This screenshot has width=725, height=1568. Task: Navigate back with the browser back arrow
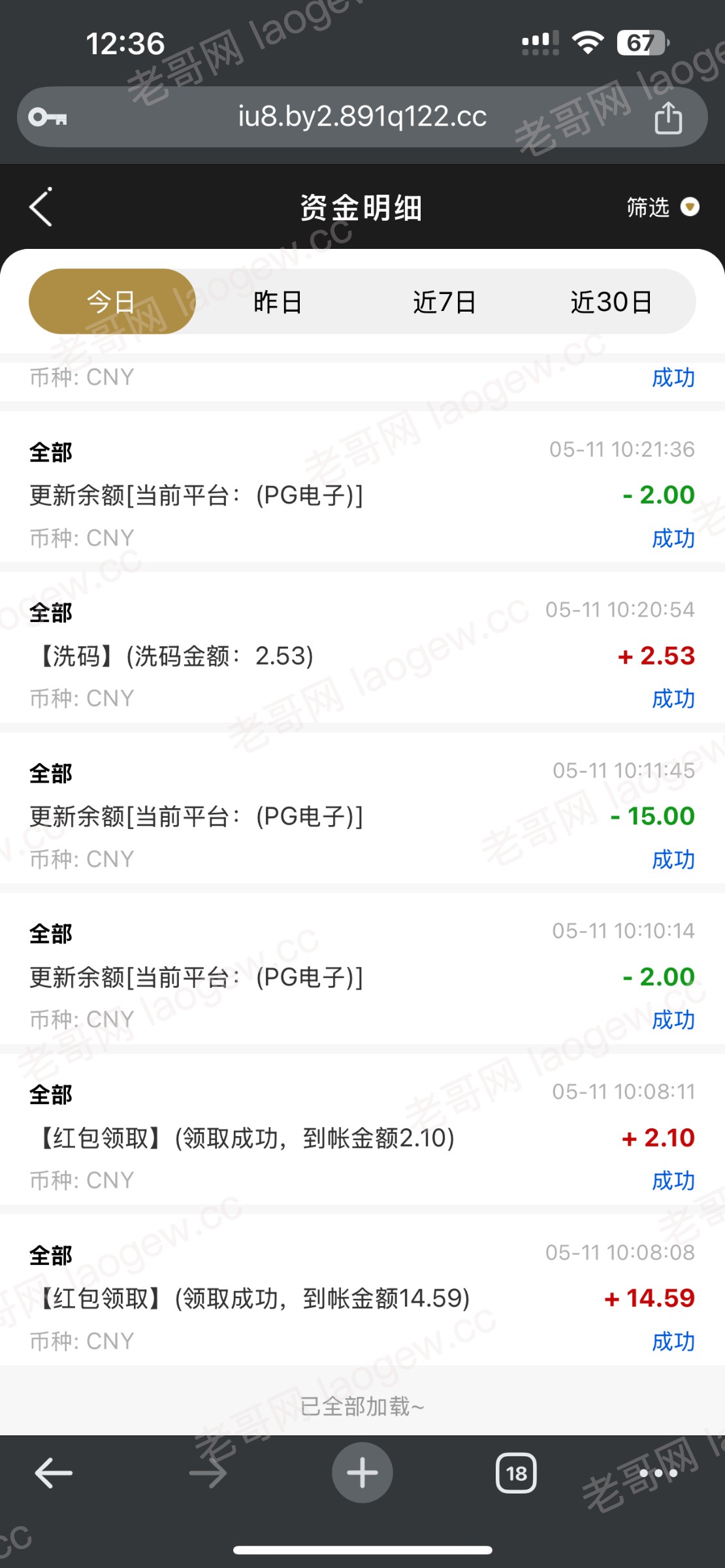[x=53, y=1473]
